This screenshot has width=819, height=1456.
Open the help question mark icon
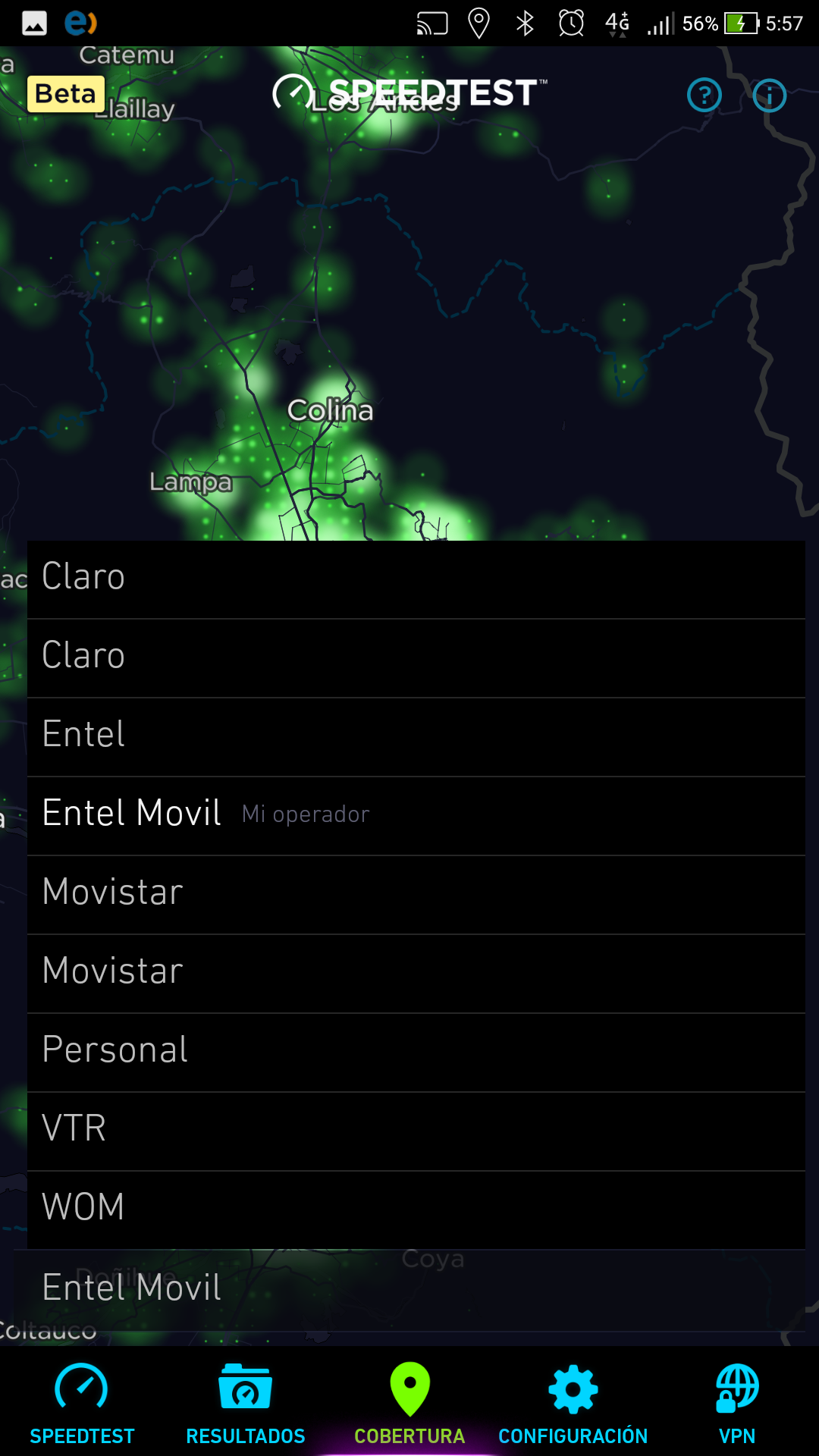(704, 96)
